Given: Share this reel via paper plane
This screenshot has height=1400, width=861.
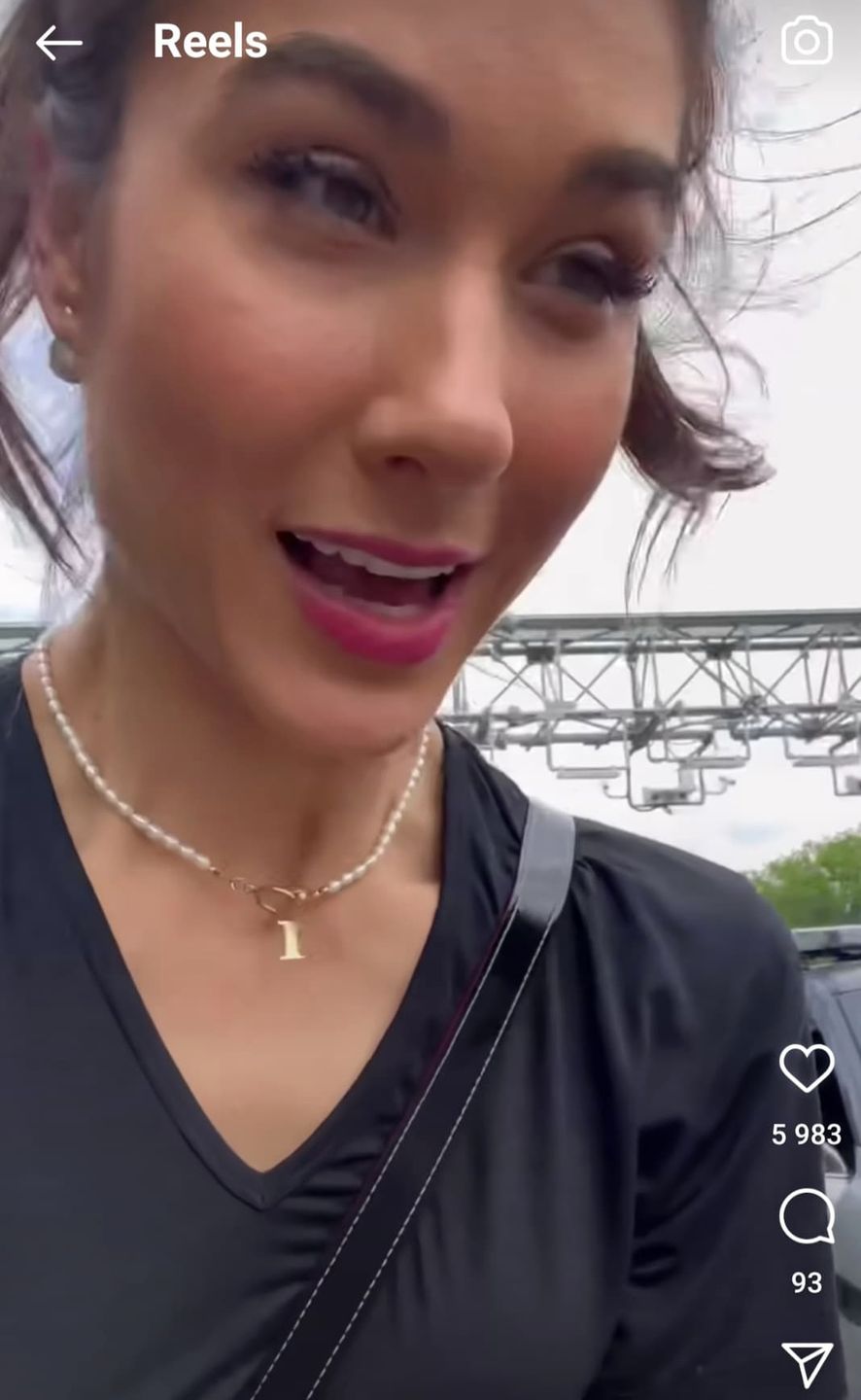Looking at the screenshot, I should click(807, 1364).
